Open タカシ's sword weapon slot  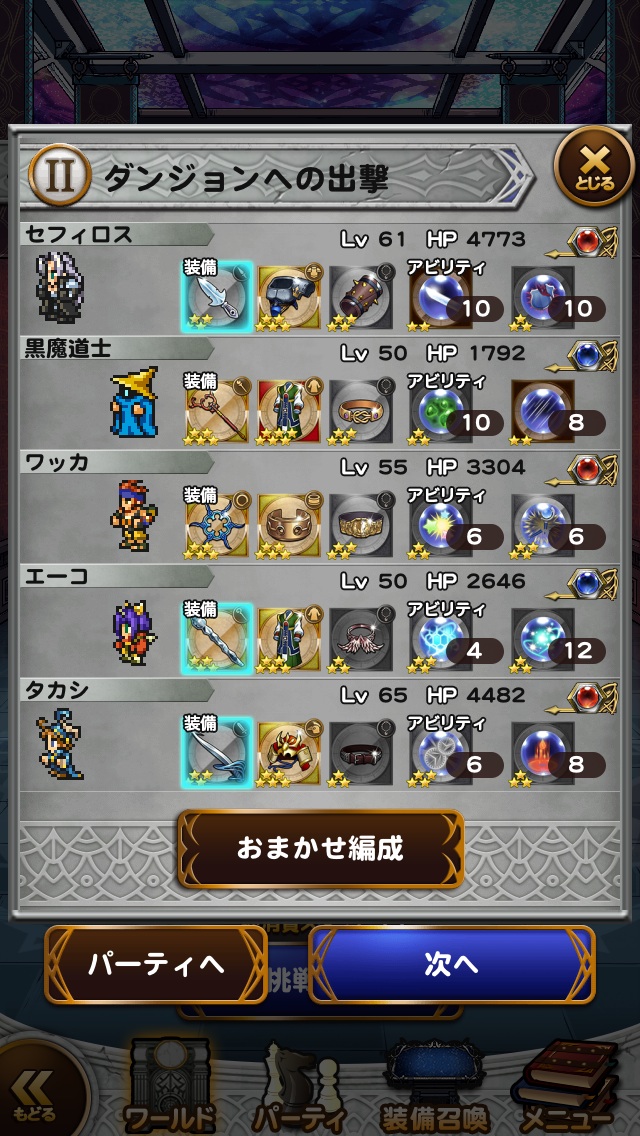coord(215,752)
